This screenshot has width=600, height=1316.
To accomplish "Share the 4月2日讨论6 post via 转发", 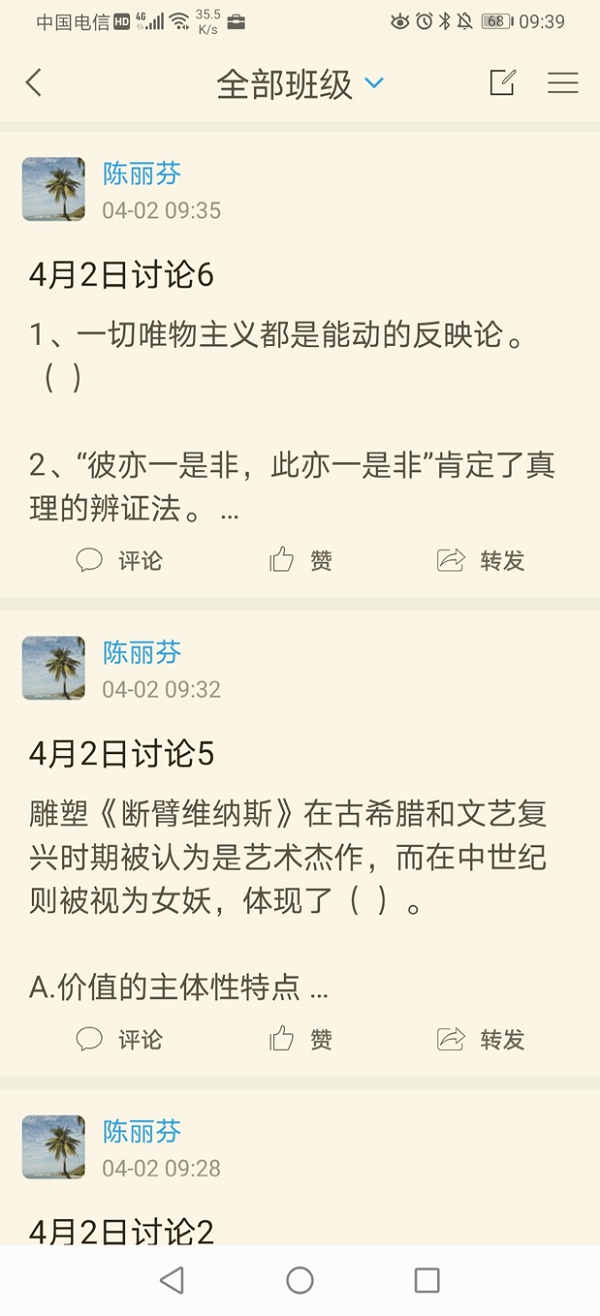I will 481,561.
